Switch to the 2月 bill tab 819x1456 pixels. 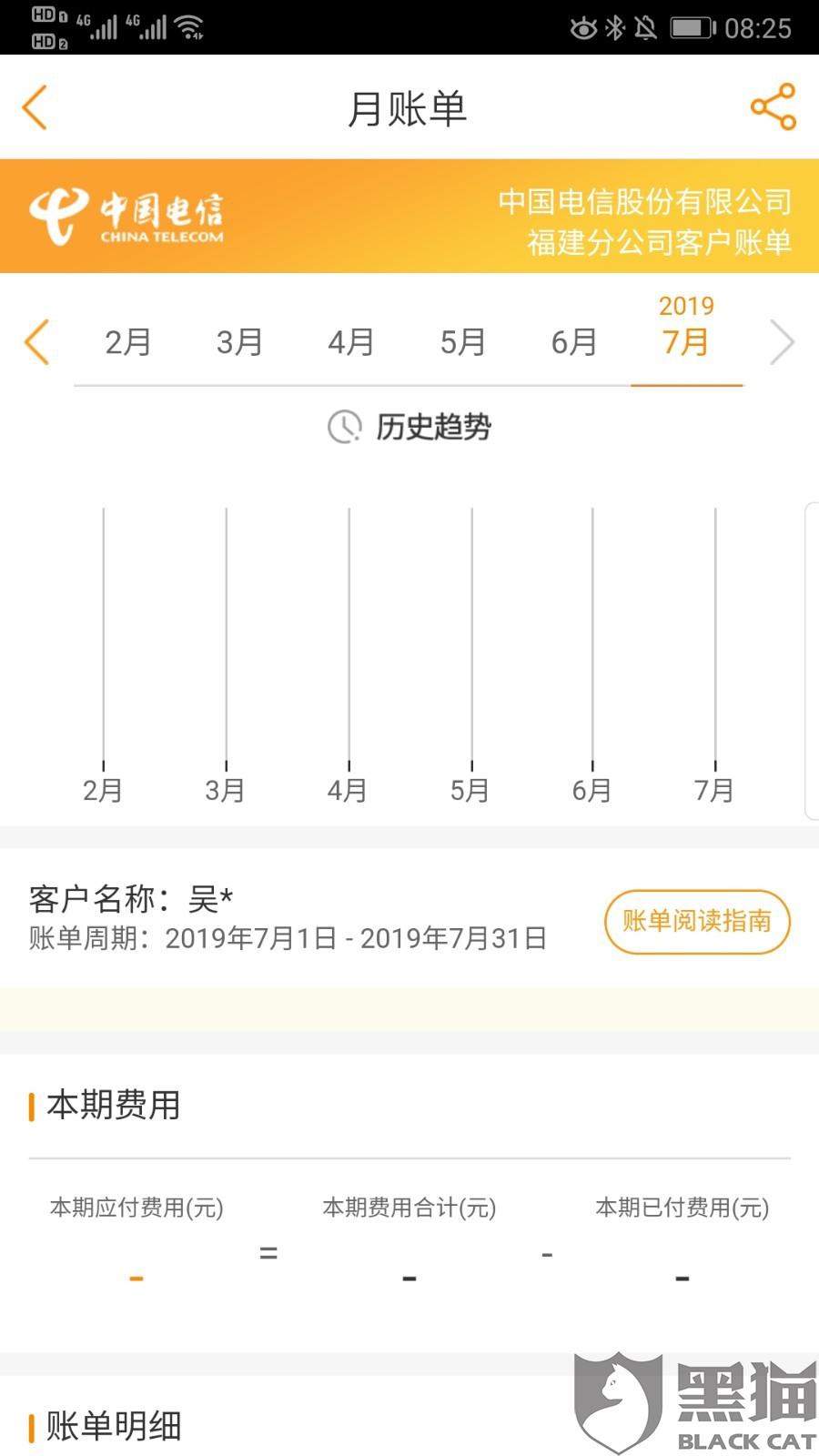point(127,342)
